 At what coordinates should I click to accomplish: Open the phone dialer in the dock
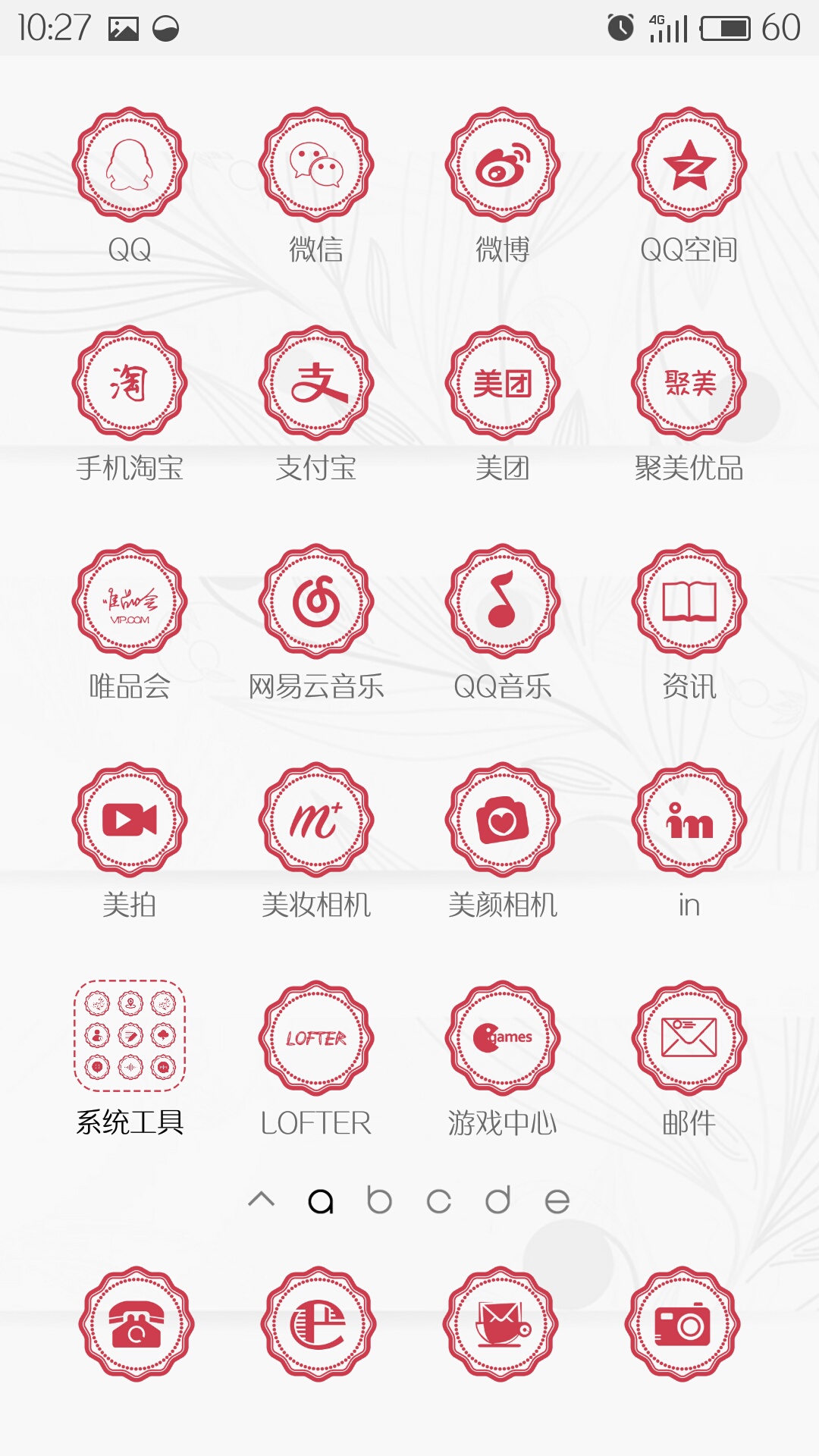click(x=136, y=1324)
